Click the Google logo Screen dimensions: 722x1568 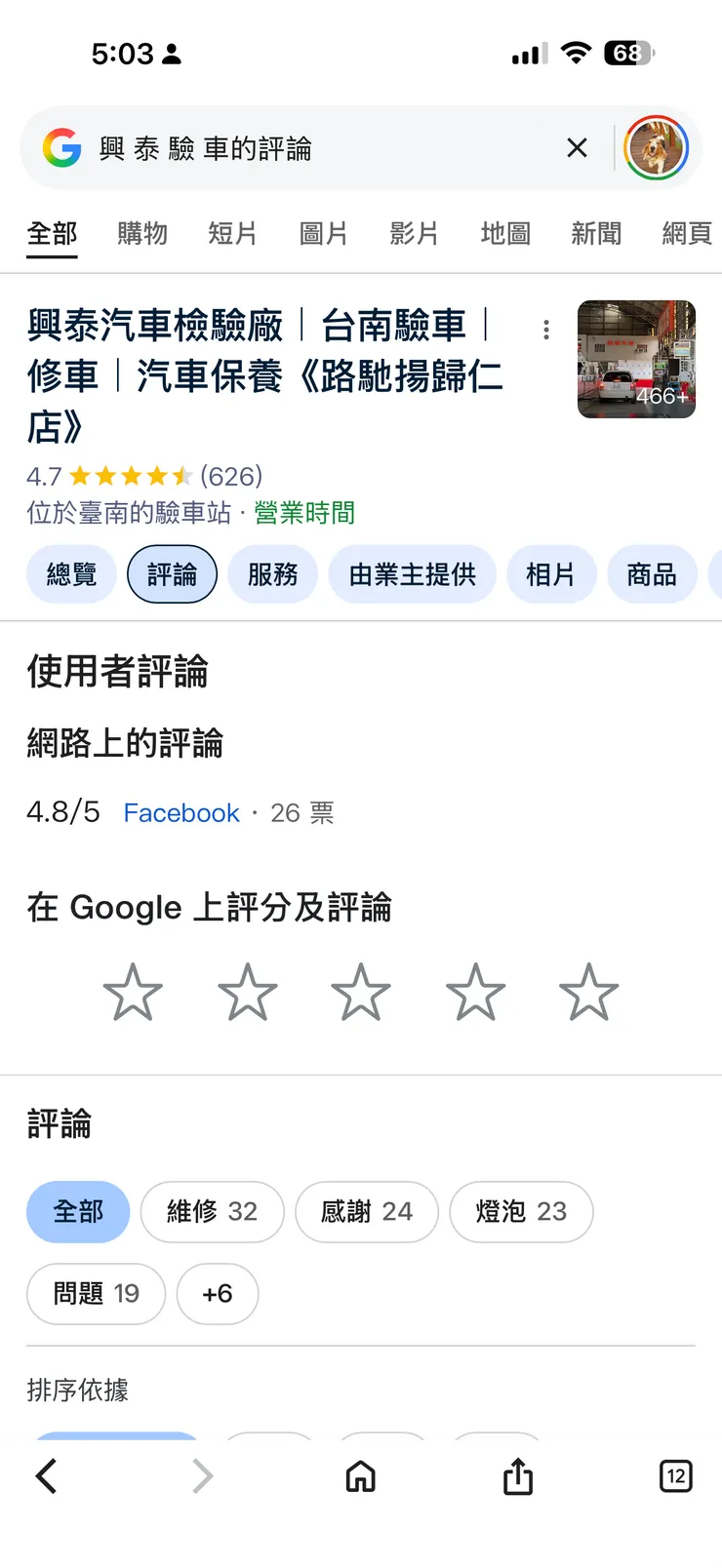62,147
